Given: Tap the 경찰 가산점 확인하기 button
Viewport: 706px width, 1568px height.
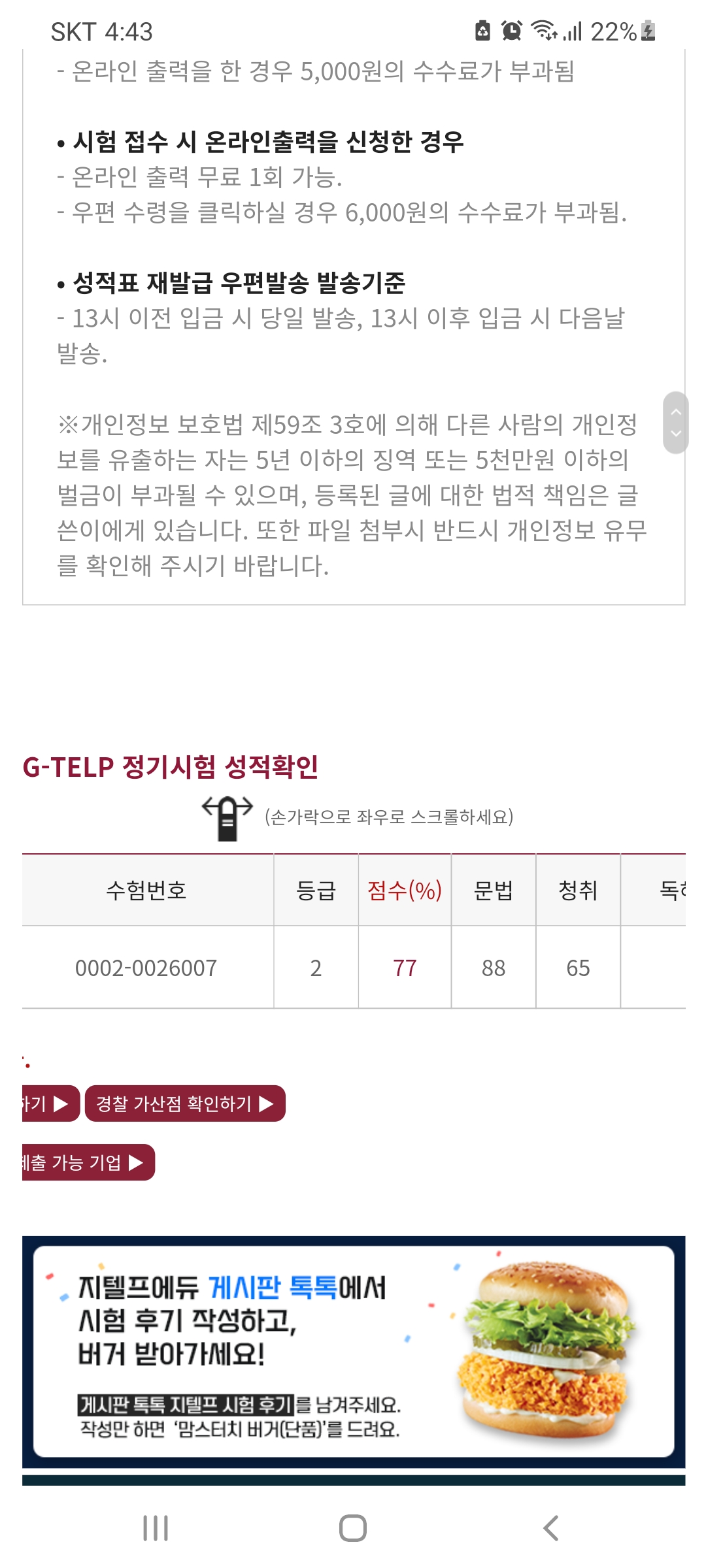Looking at the screenshot, I should coord(185,1103).
